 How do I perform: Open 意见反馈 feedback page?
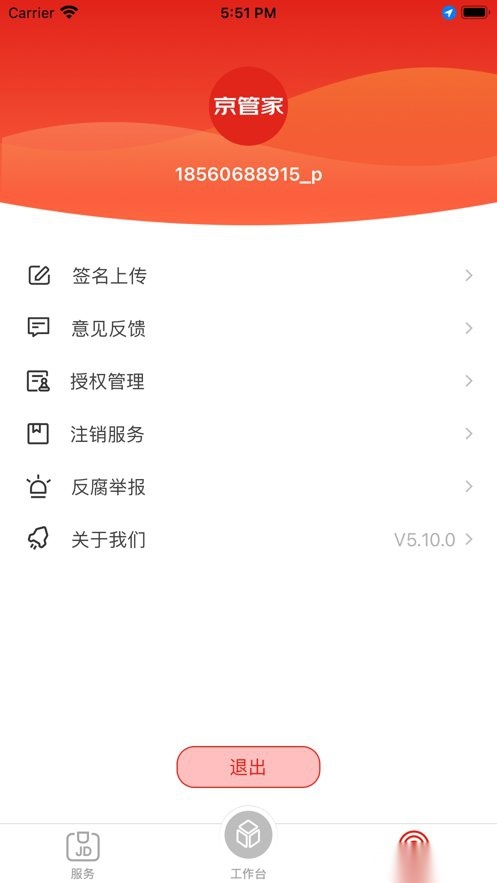(x=248, y=328)
